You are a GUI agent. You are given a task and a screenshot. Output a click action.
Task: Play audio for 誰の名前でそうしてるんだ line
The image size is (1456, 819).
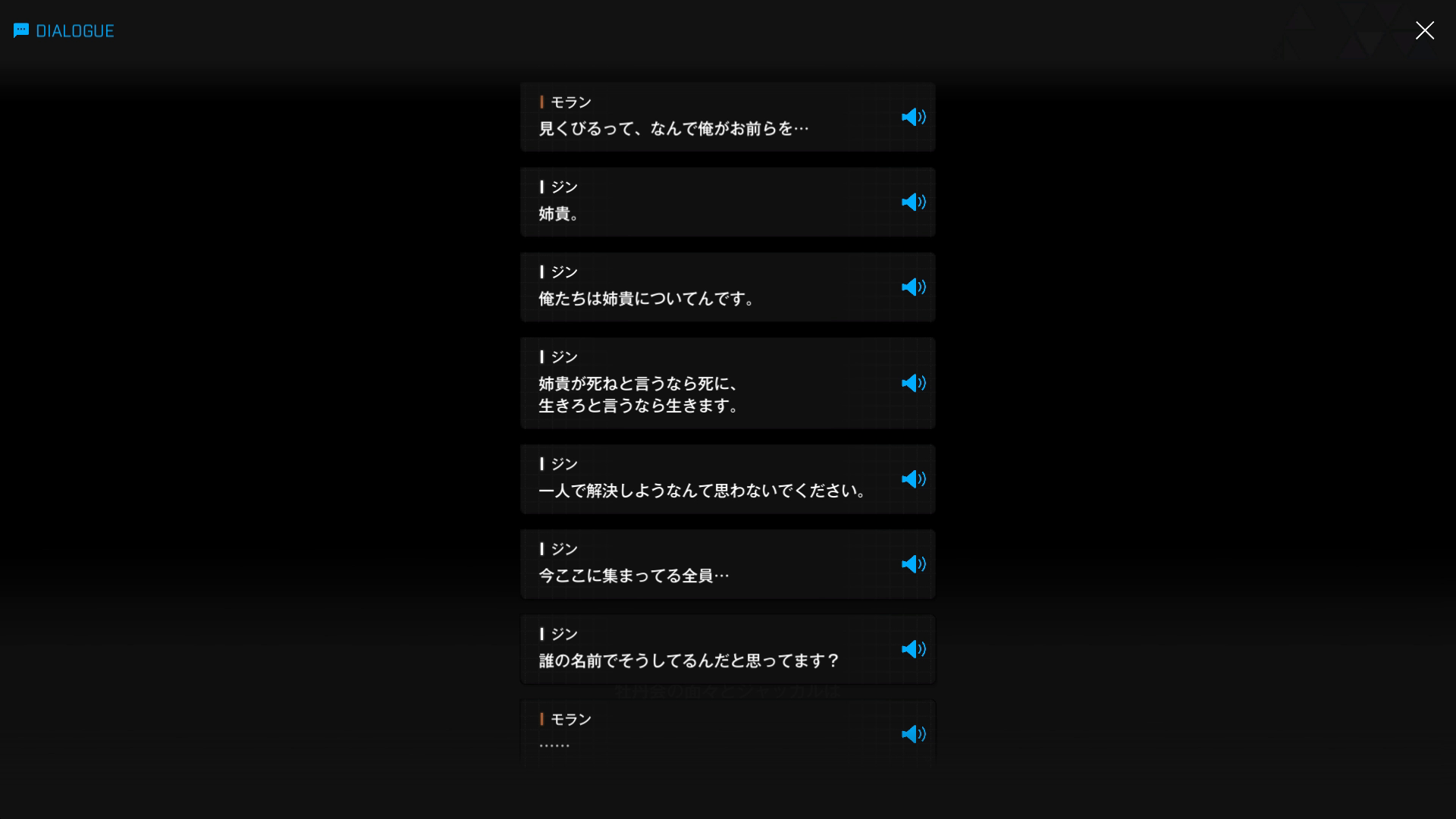(x=913, y=648)
